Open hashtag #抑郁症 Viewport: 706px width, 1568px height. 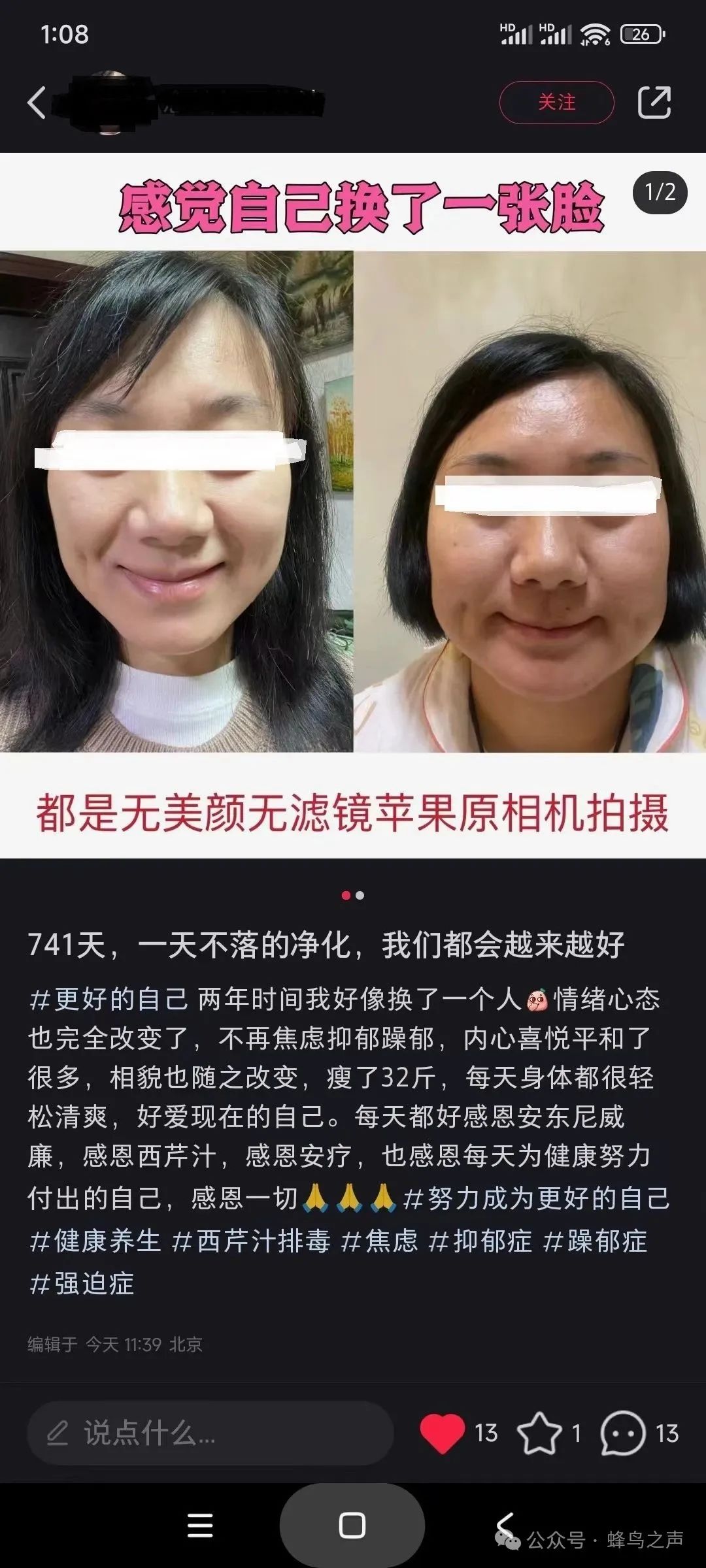tap(480, 1241)
